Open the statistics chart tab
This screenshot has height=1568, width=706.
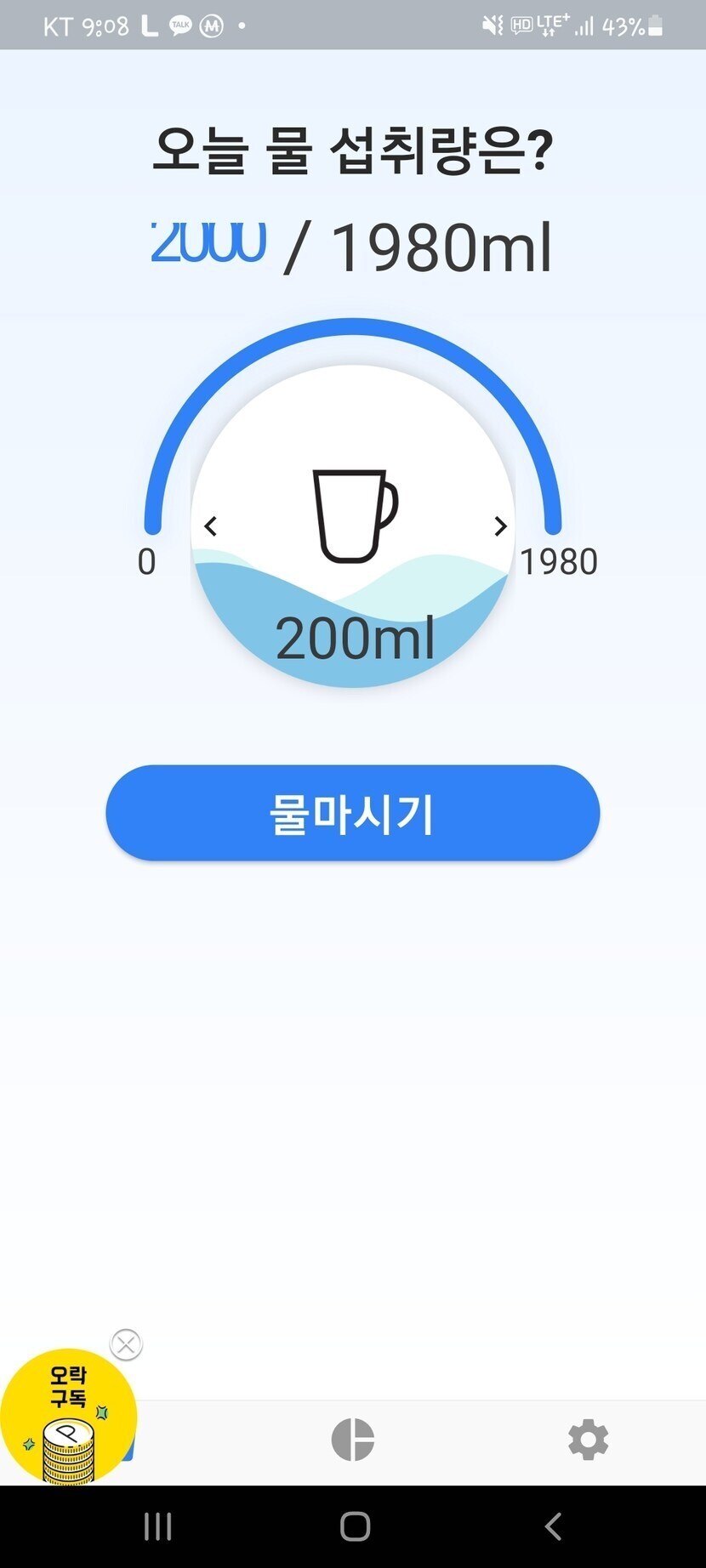click(x=352, y=1440)
